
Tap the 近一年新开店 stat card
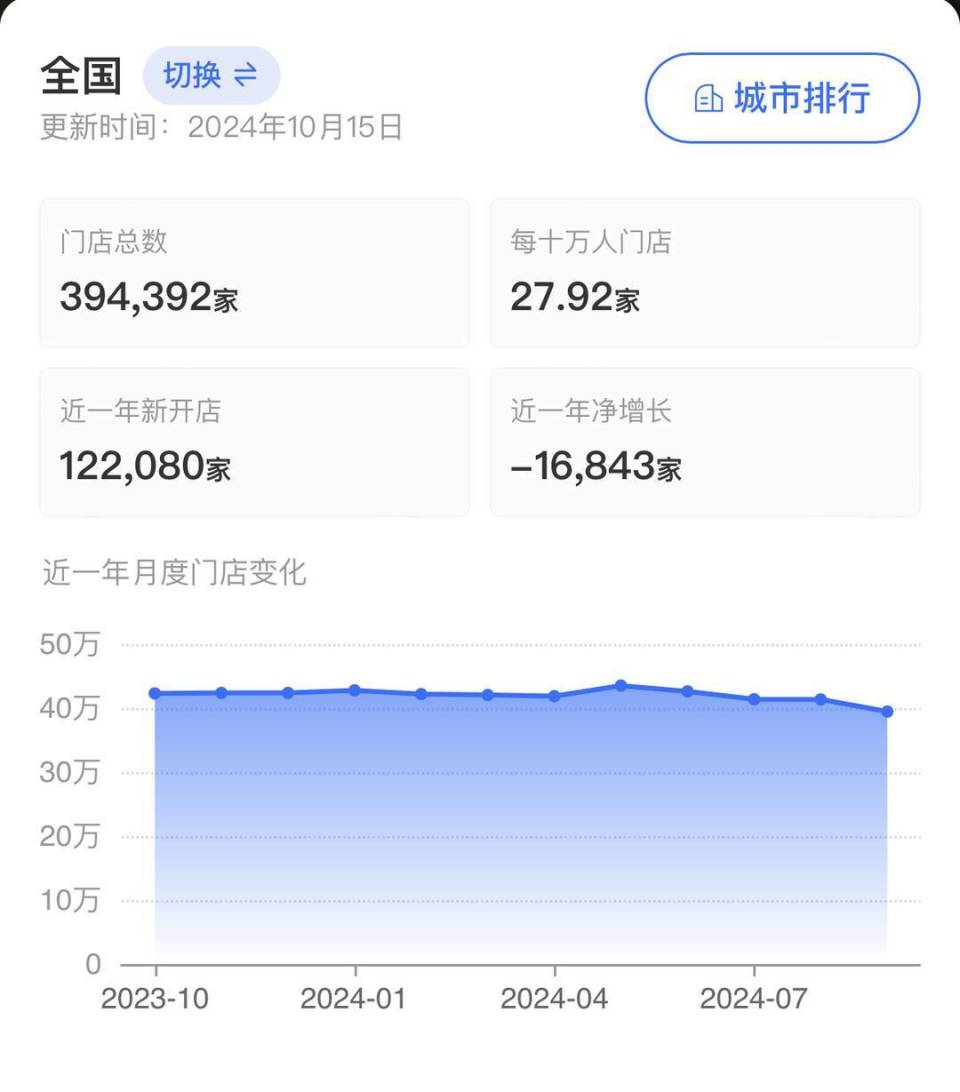(x=253, y=441)
